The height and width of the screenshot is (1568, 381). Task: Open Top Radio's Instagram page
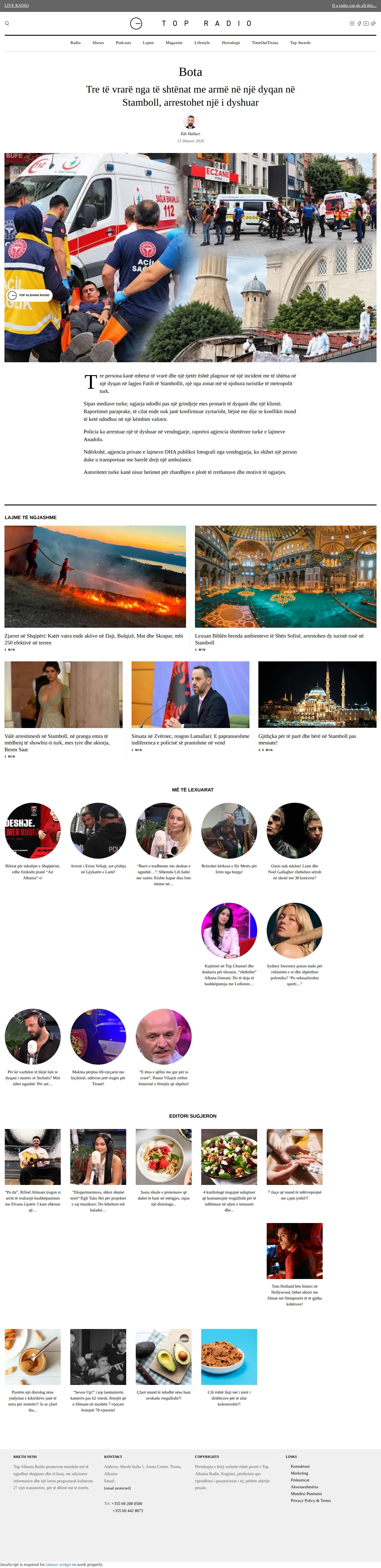[x=352, y=24]
